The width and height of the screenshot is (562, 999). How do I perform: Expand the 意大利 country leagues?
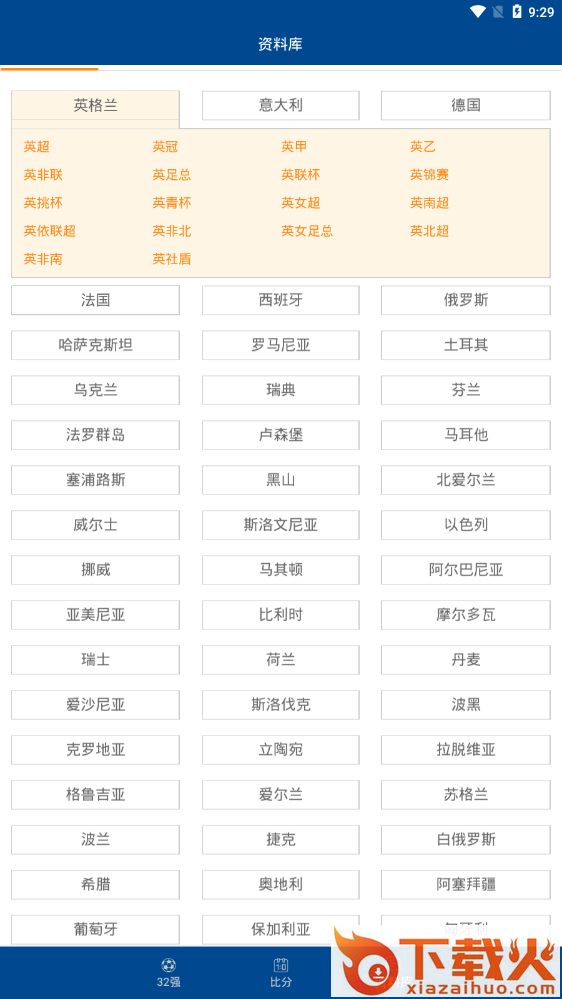281,105
